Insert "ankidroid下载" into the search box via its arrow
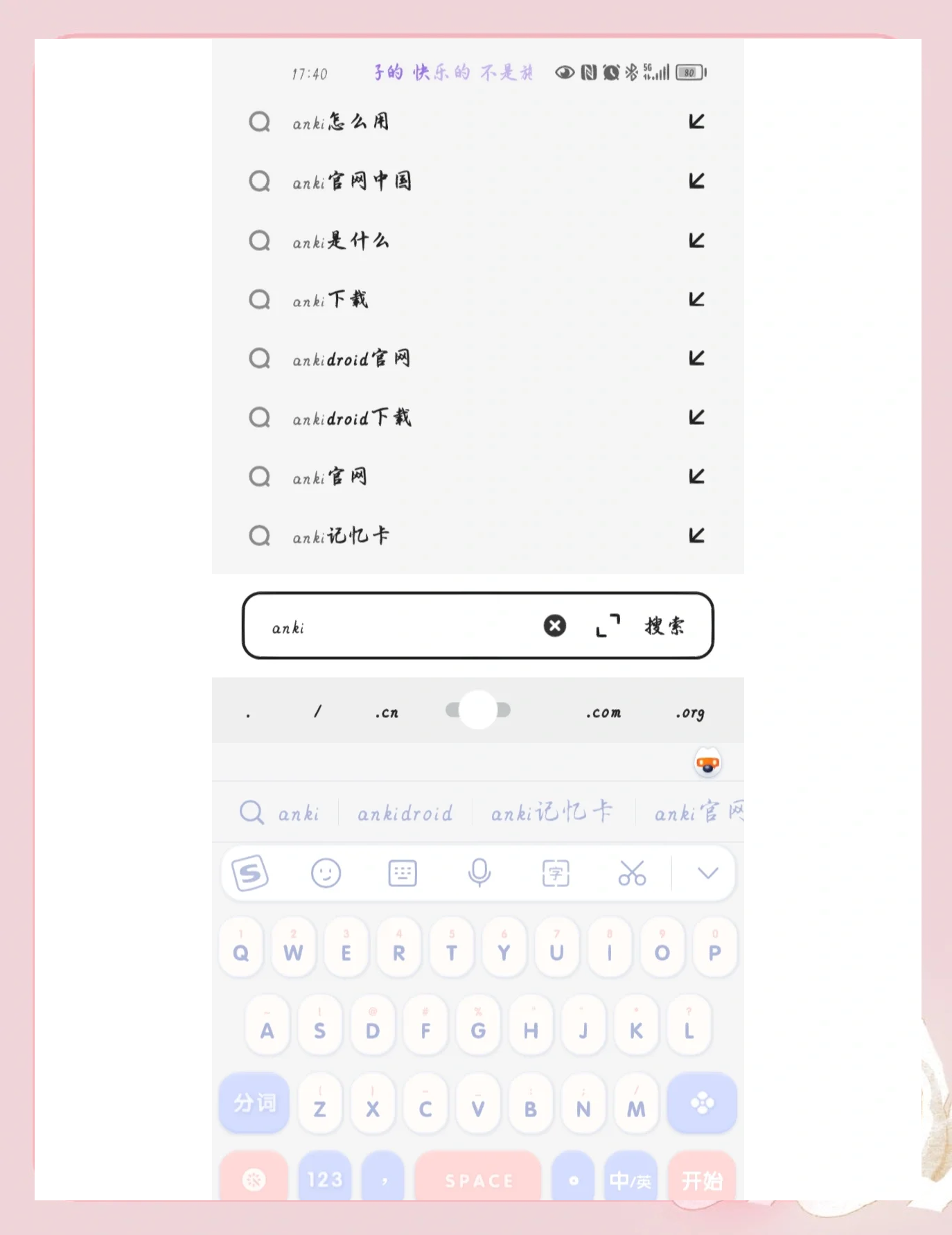The height and width of the screenshot is (1235, 952). tap(696, 417)
